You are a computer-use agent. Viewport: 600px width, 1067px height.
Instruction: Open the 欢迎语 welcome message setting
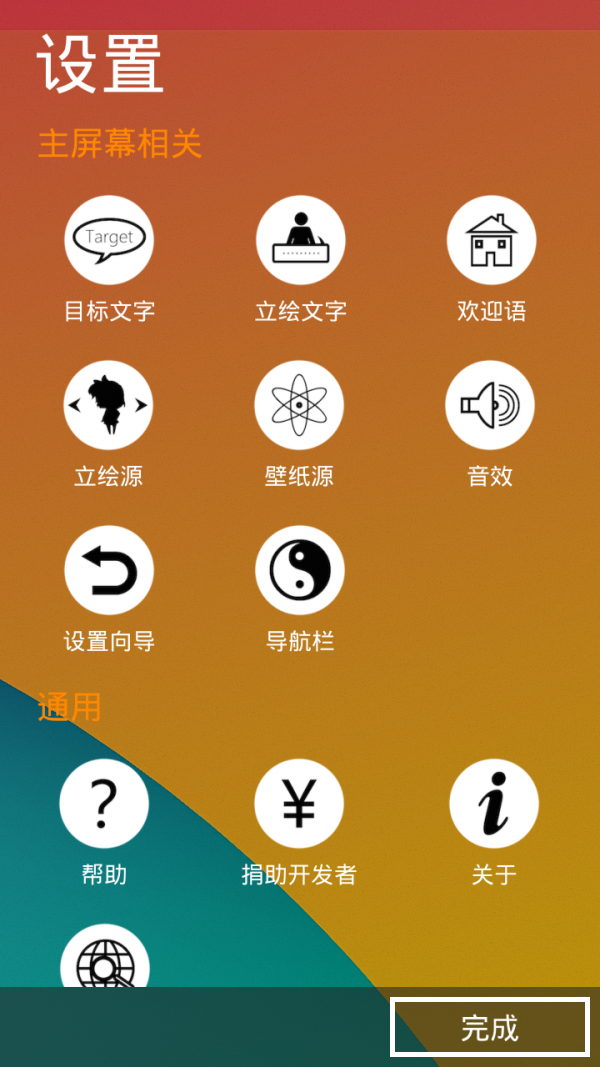coord(491,240)
